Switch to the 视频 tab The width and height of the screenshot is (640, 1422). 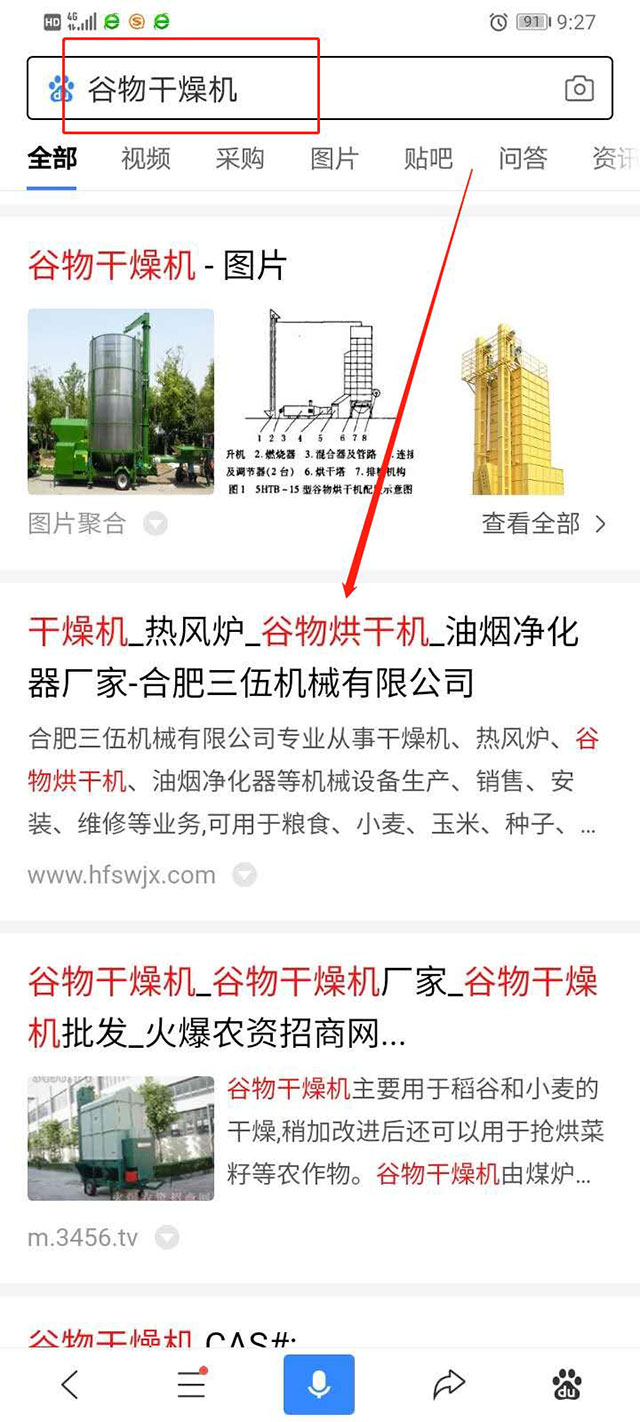click(x=146, y=158)
